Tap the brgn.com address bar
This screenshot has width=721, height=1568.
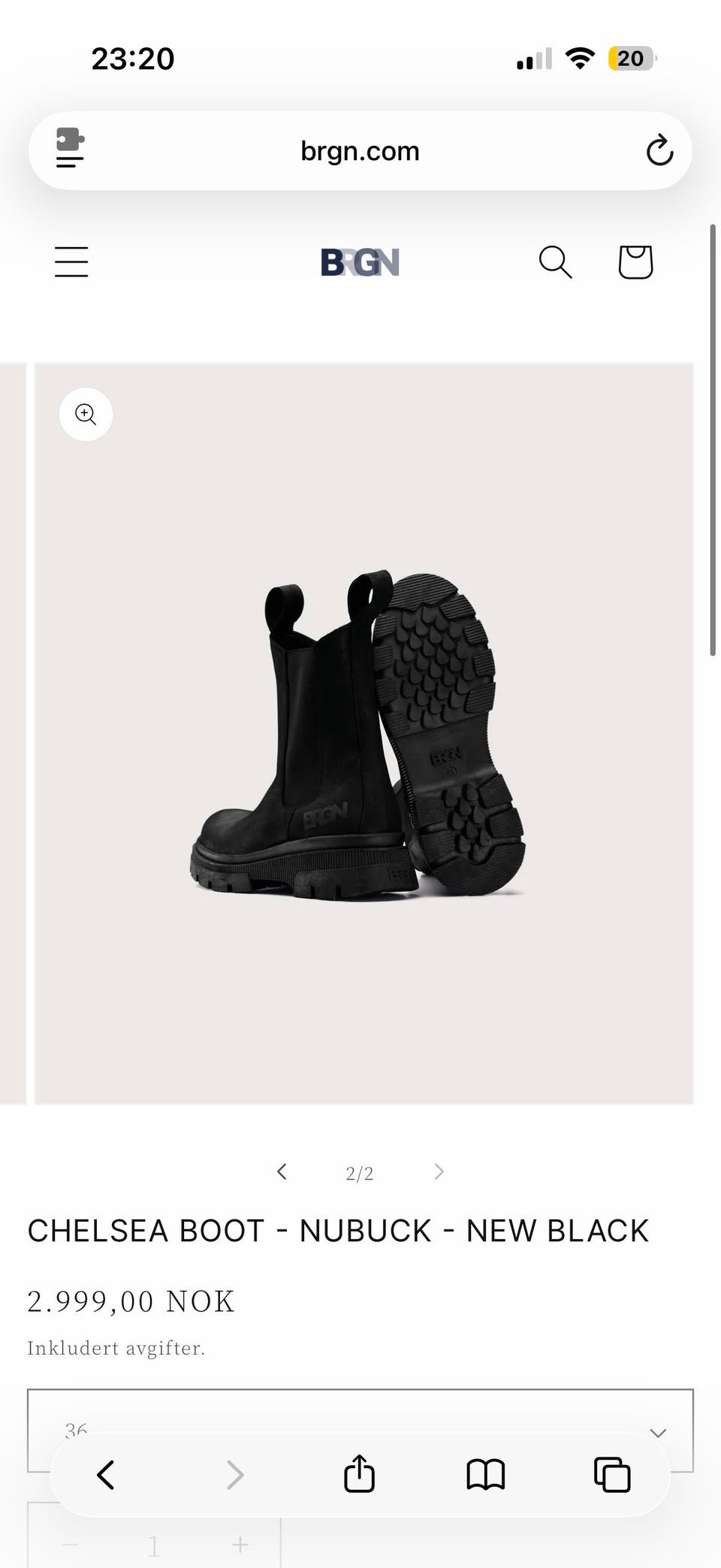pyautogui.click(x=360, y=151)
